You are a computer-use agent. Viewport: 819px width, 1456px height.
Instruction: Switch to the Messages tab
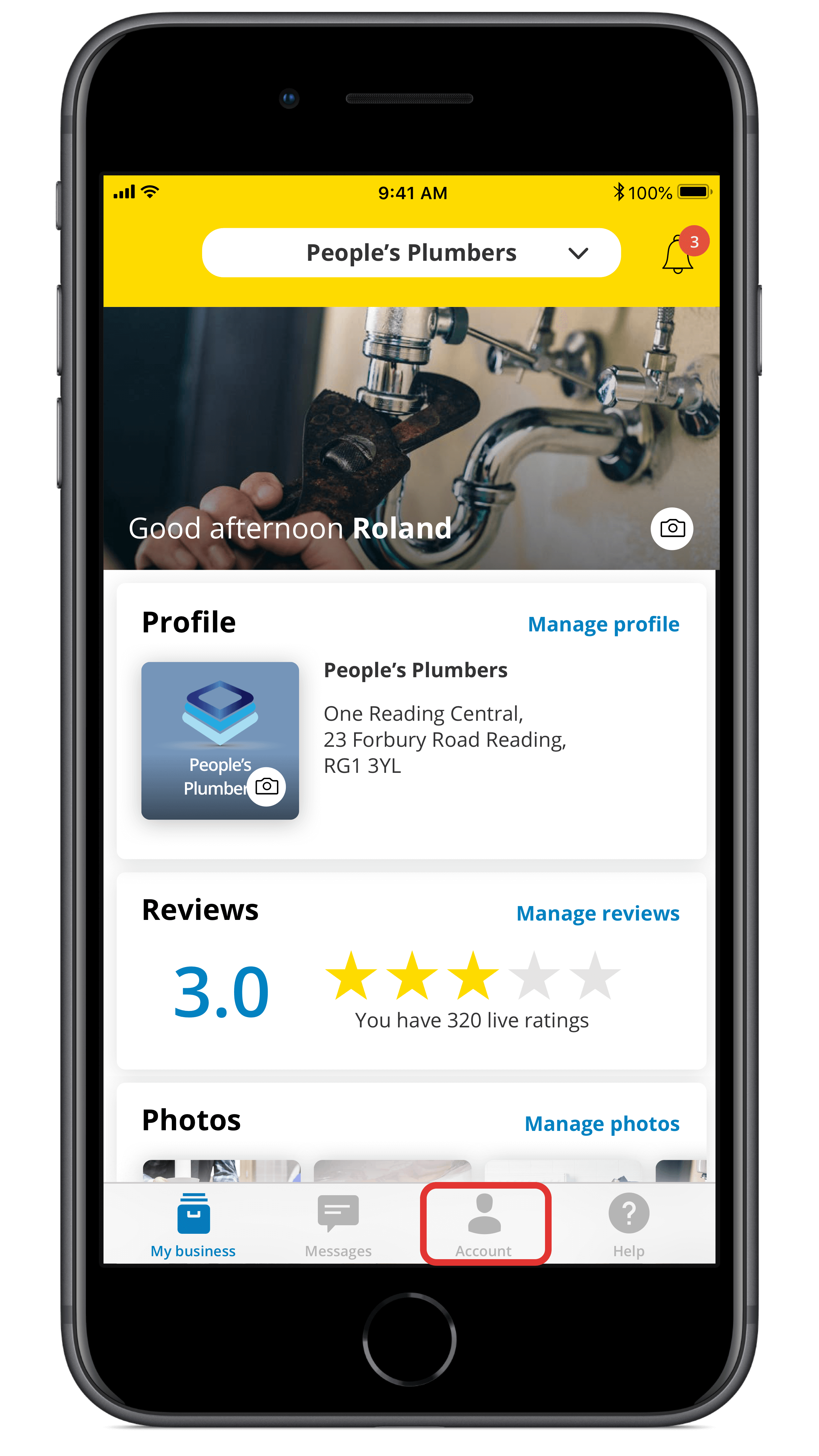(338, 1226)
